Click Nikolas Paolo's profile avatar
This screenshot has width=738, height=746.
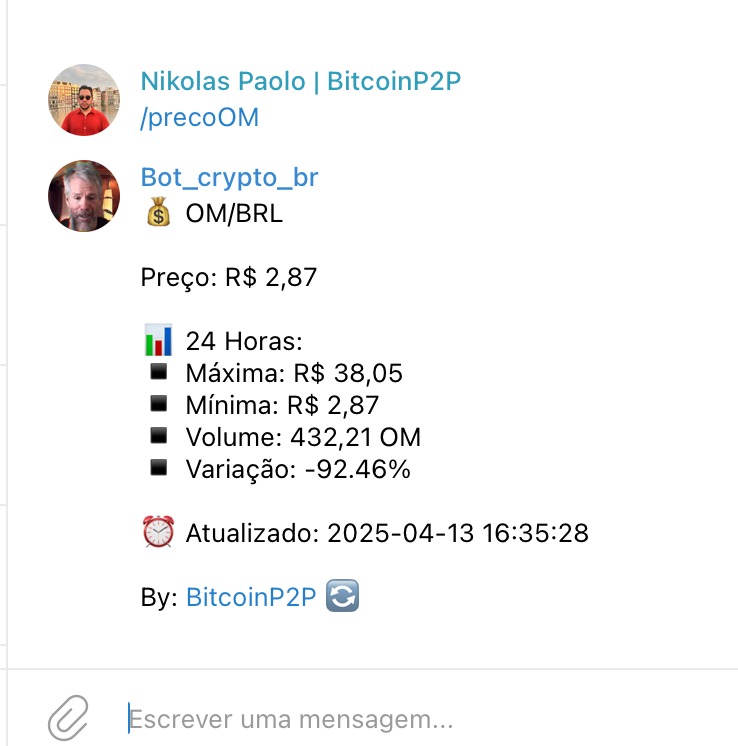83,100
